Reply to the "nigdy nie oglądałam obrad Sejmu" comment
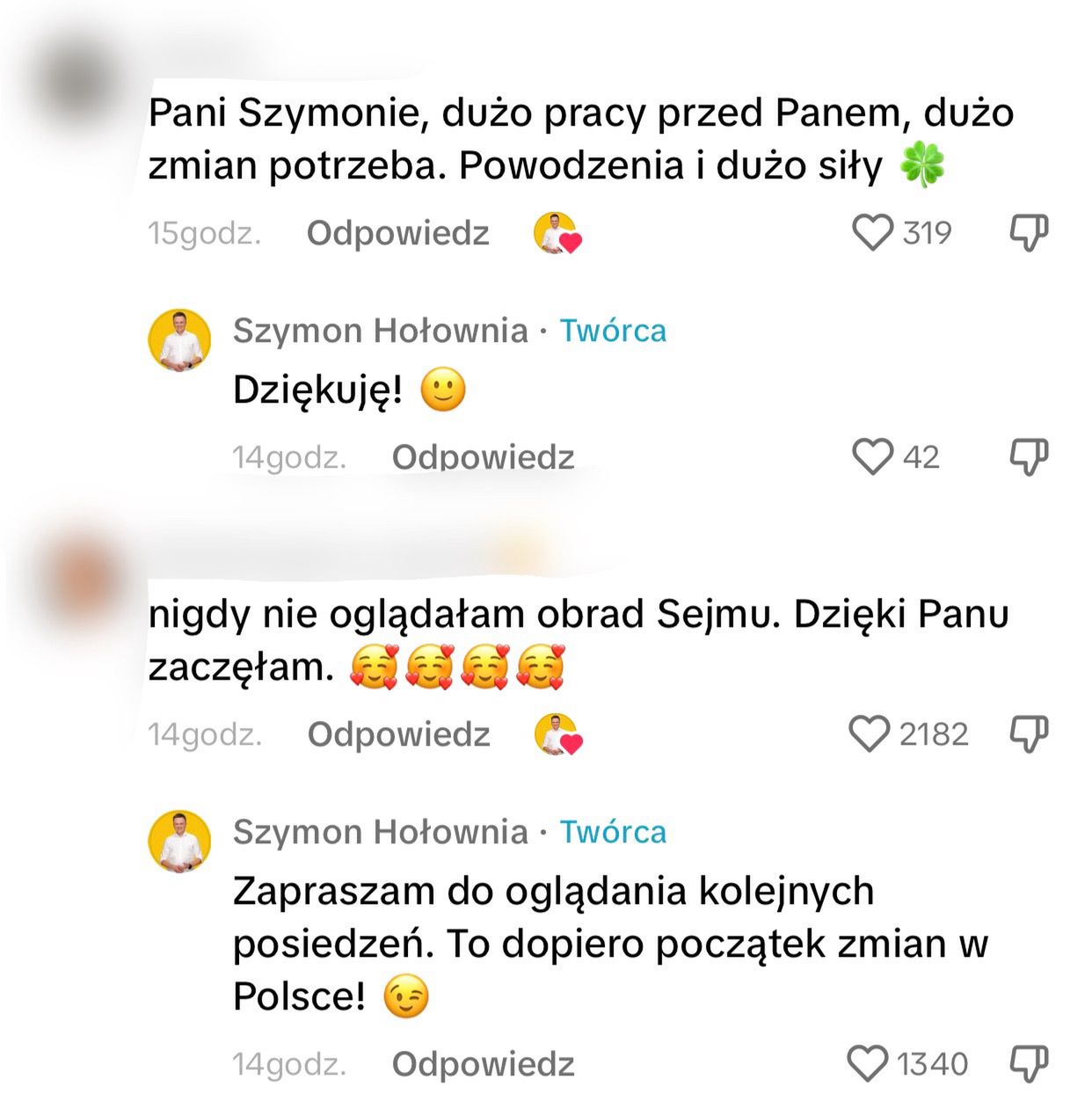This screenshot has width=1092, height=1109. pos(398,734)
